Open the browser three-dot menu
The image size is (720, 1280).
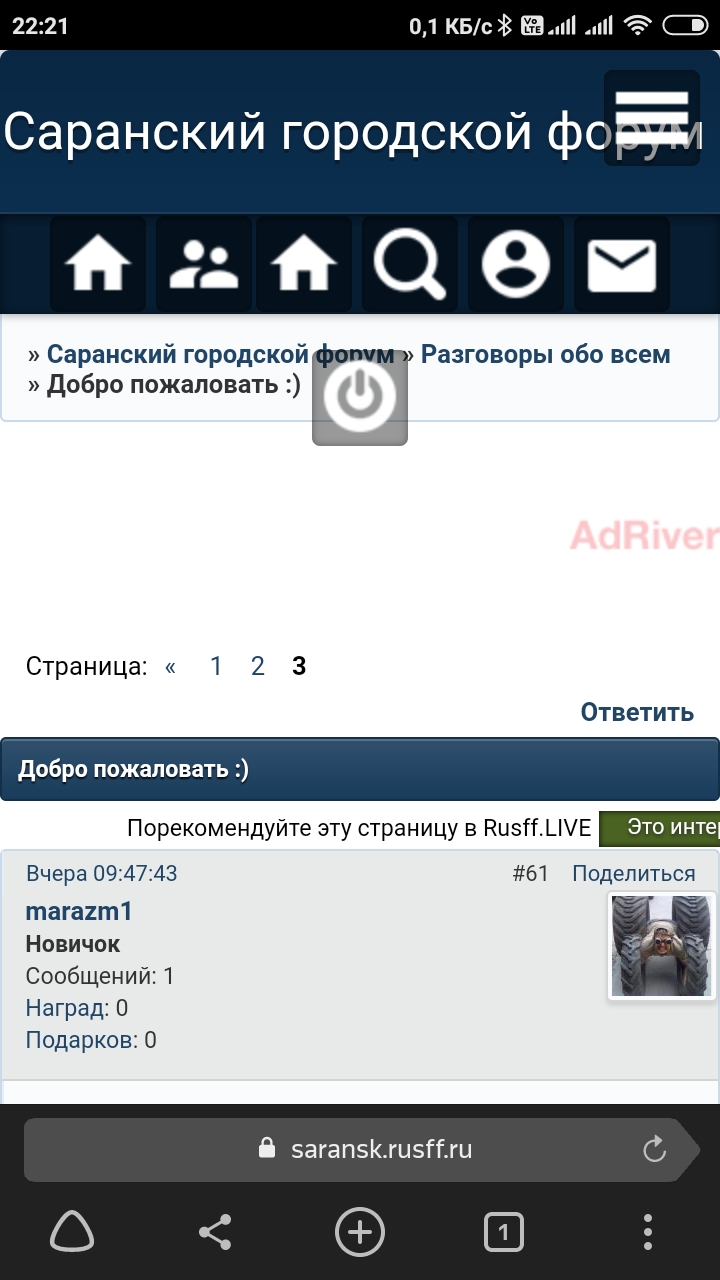648,1232
